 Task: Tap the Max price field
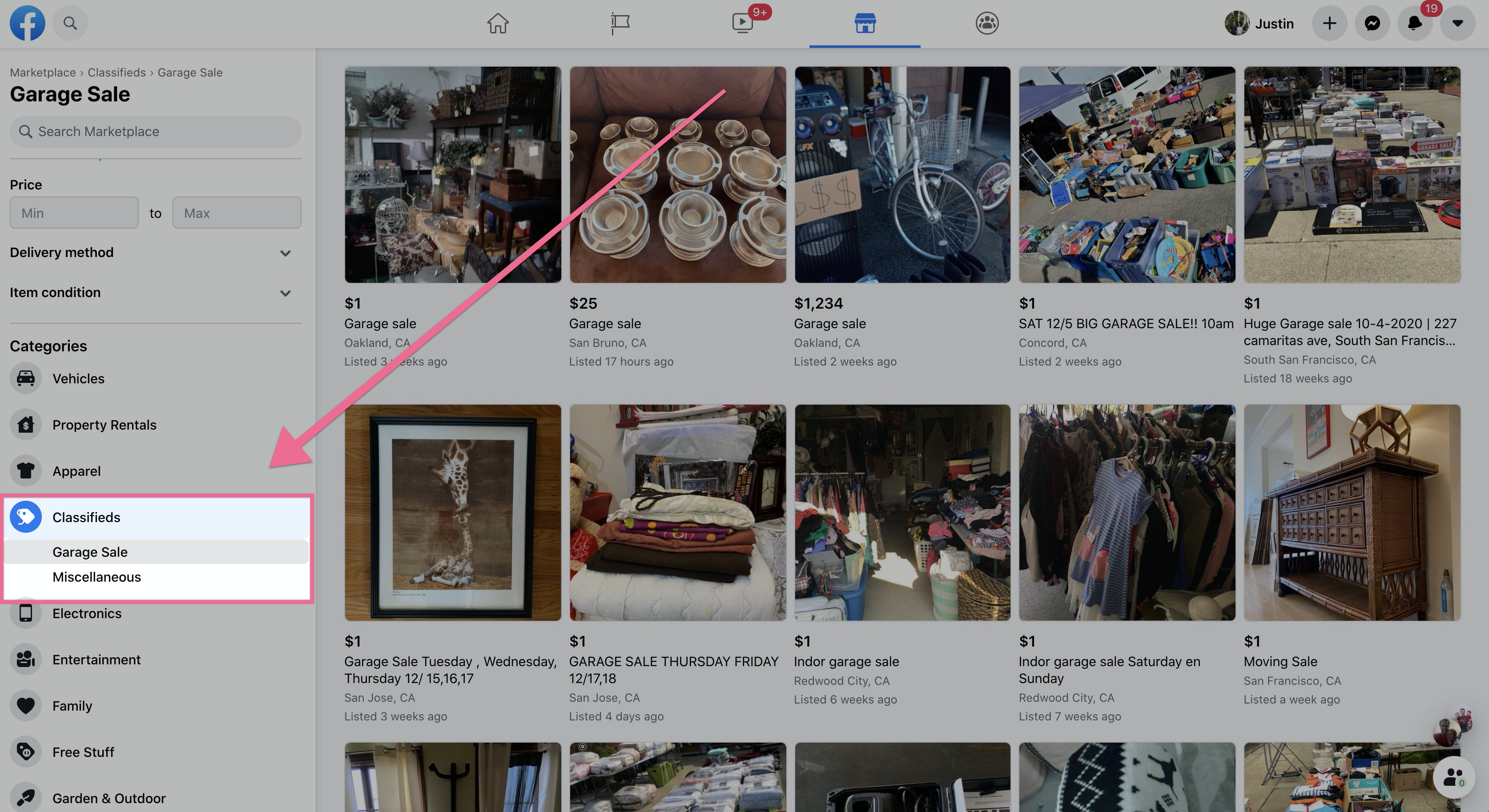click(237, 213)
